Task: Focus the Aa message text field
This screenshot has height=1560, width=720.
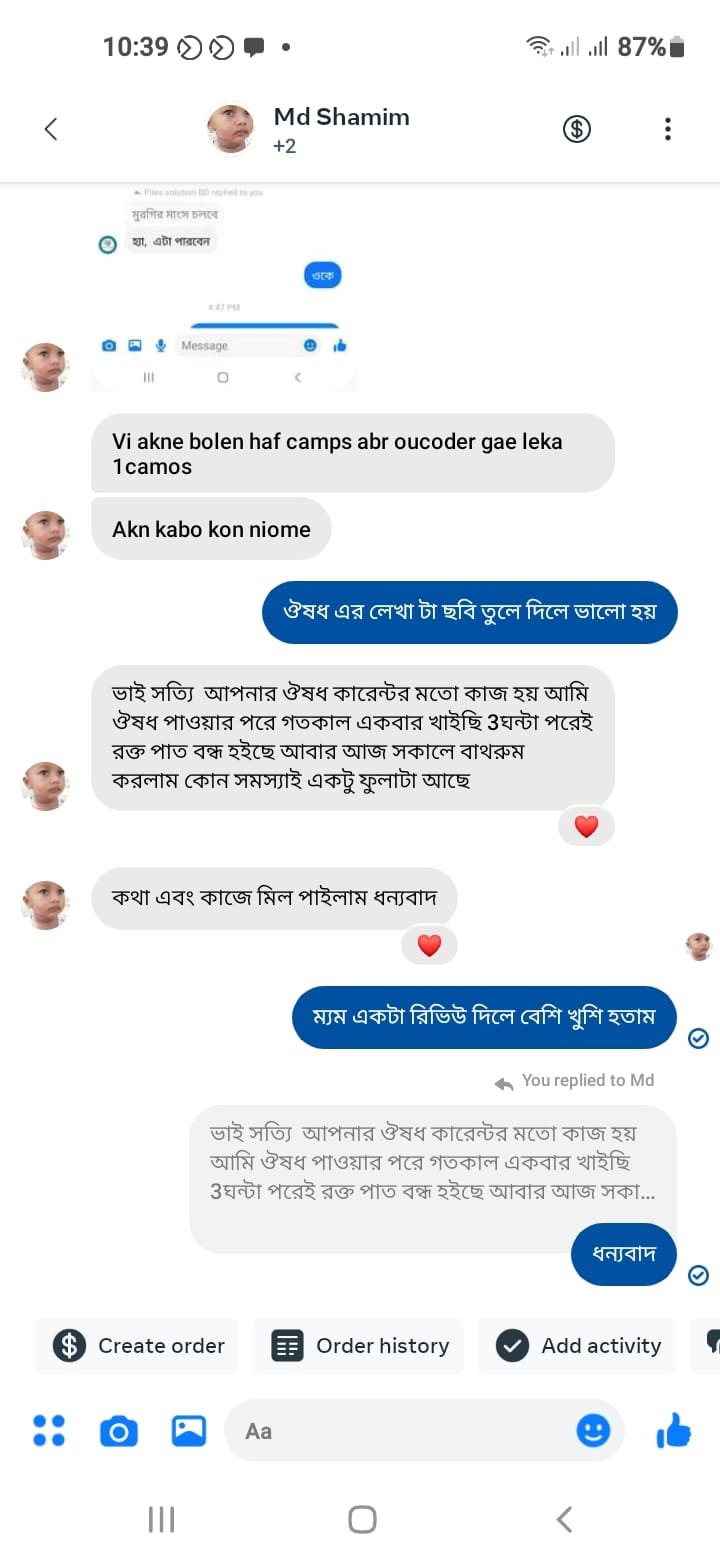Action: [x=400, y=1431]
